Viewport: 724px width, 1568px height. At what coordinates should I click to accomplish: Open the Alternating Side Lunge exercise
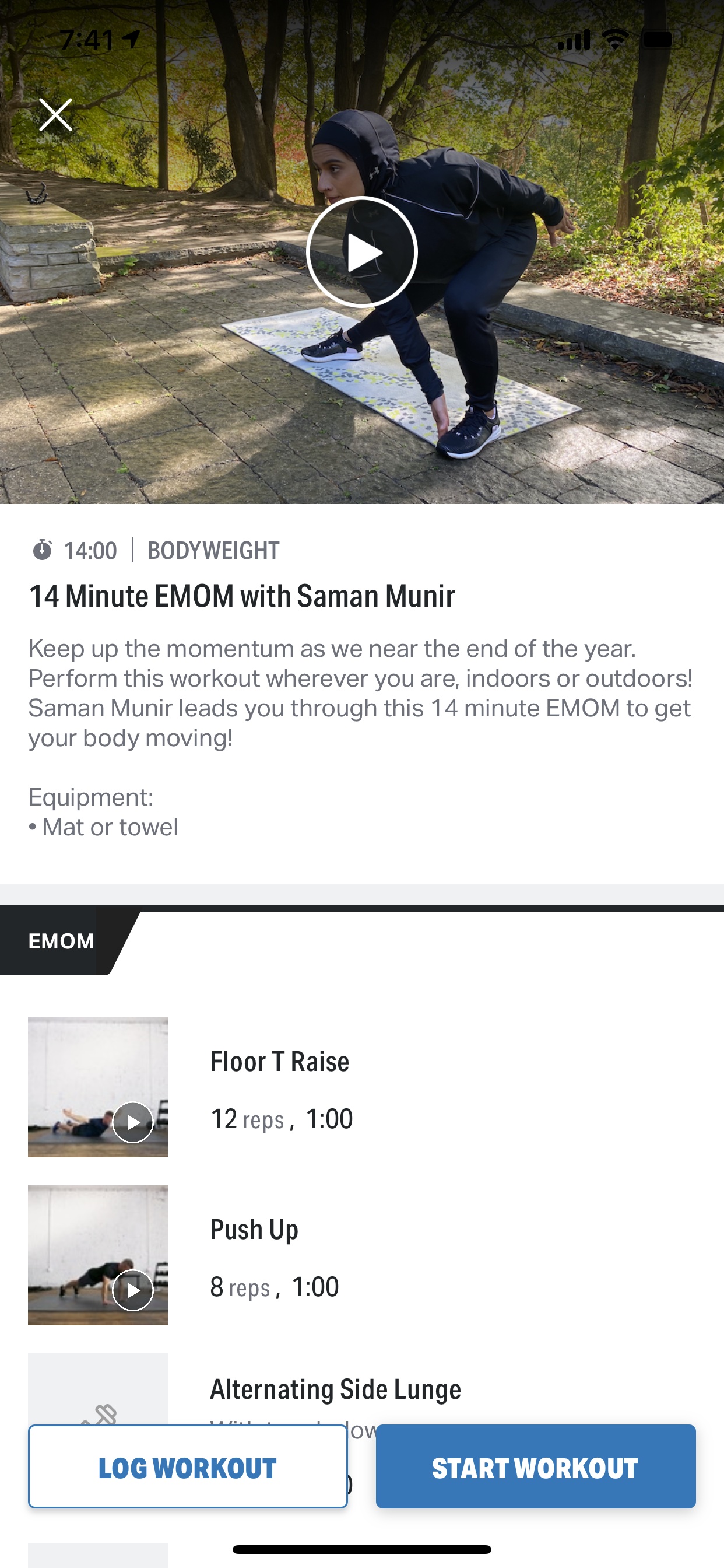[335, 1390]
